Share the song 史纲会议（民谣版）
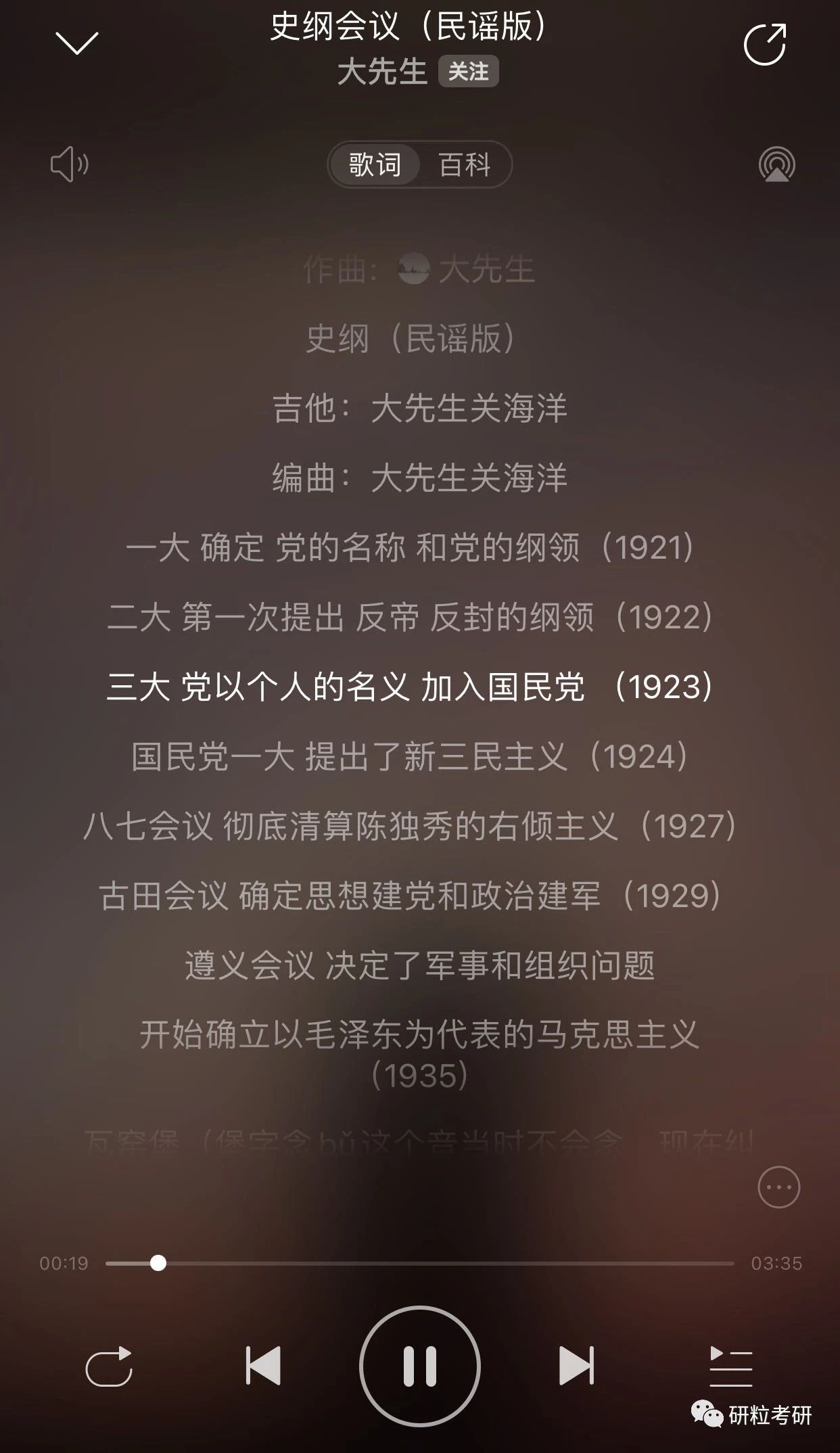The width and height of the screenshot is (840, 1453). [764, 45]
